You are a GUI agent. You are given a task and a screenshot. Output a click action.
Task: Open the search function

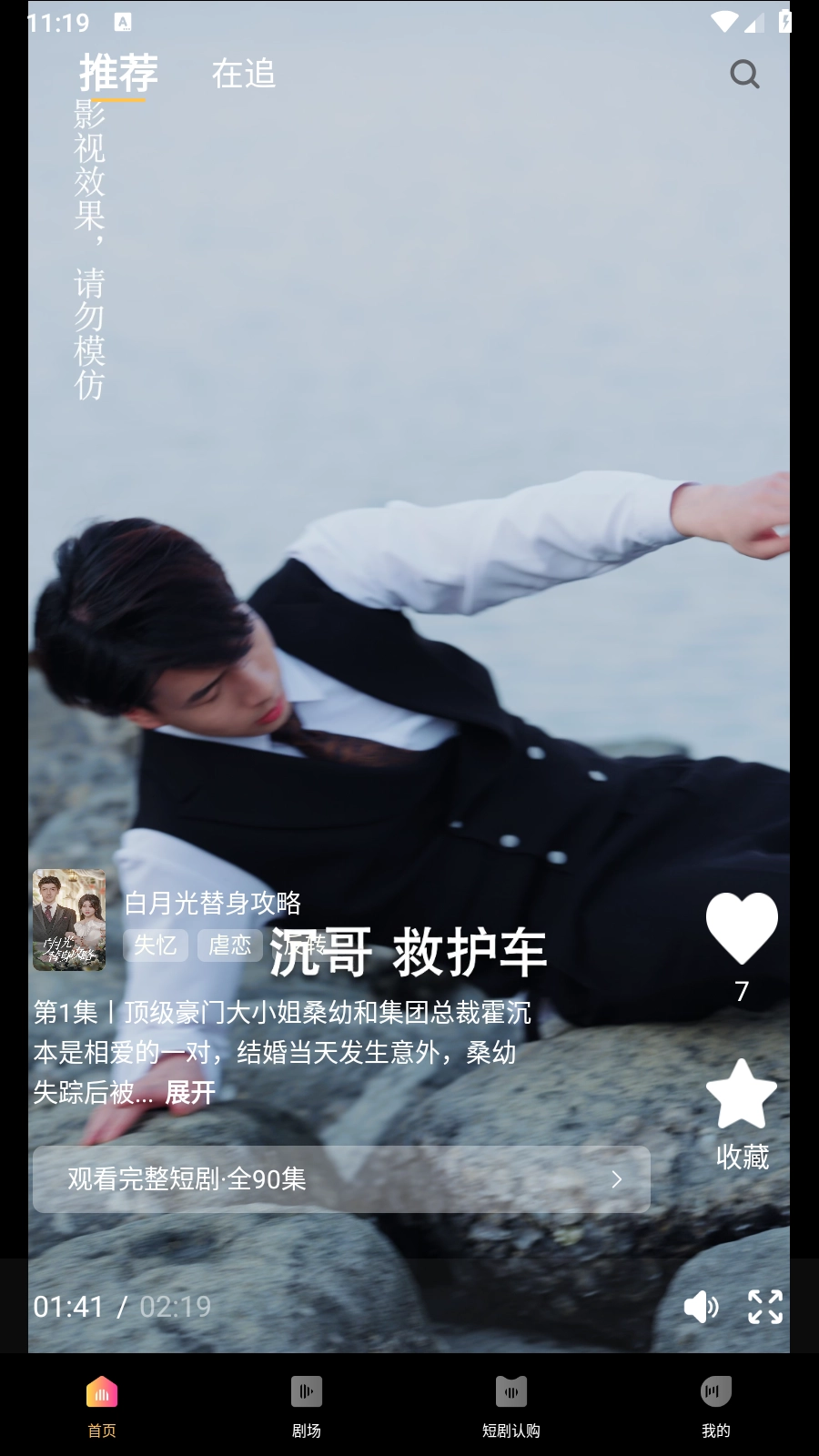pyautogui.click(x=744, y=74)
